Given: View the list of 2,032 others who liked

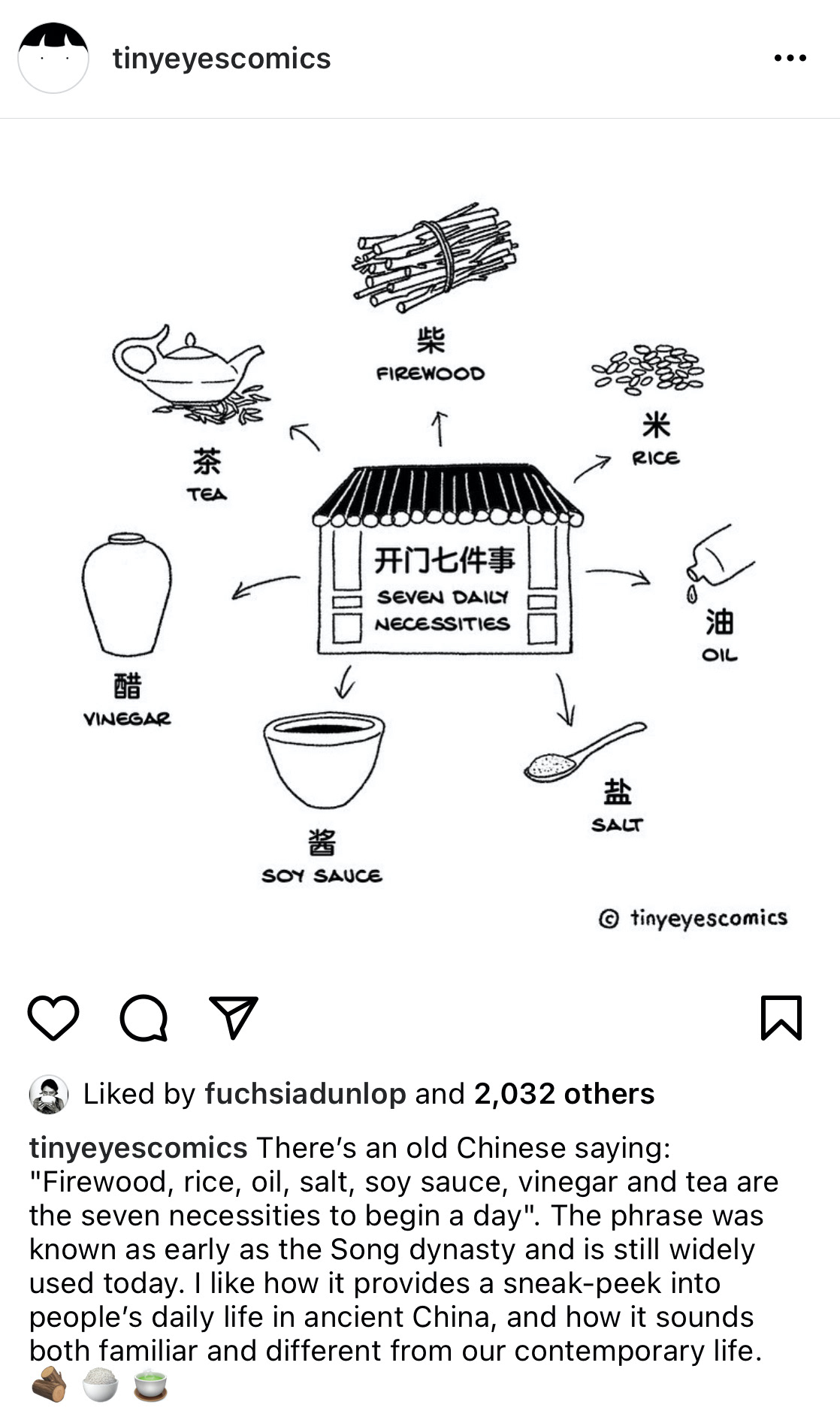Looking at the screenshot, I should pyautogui.click(x=564, y=1094).
